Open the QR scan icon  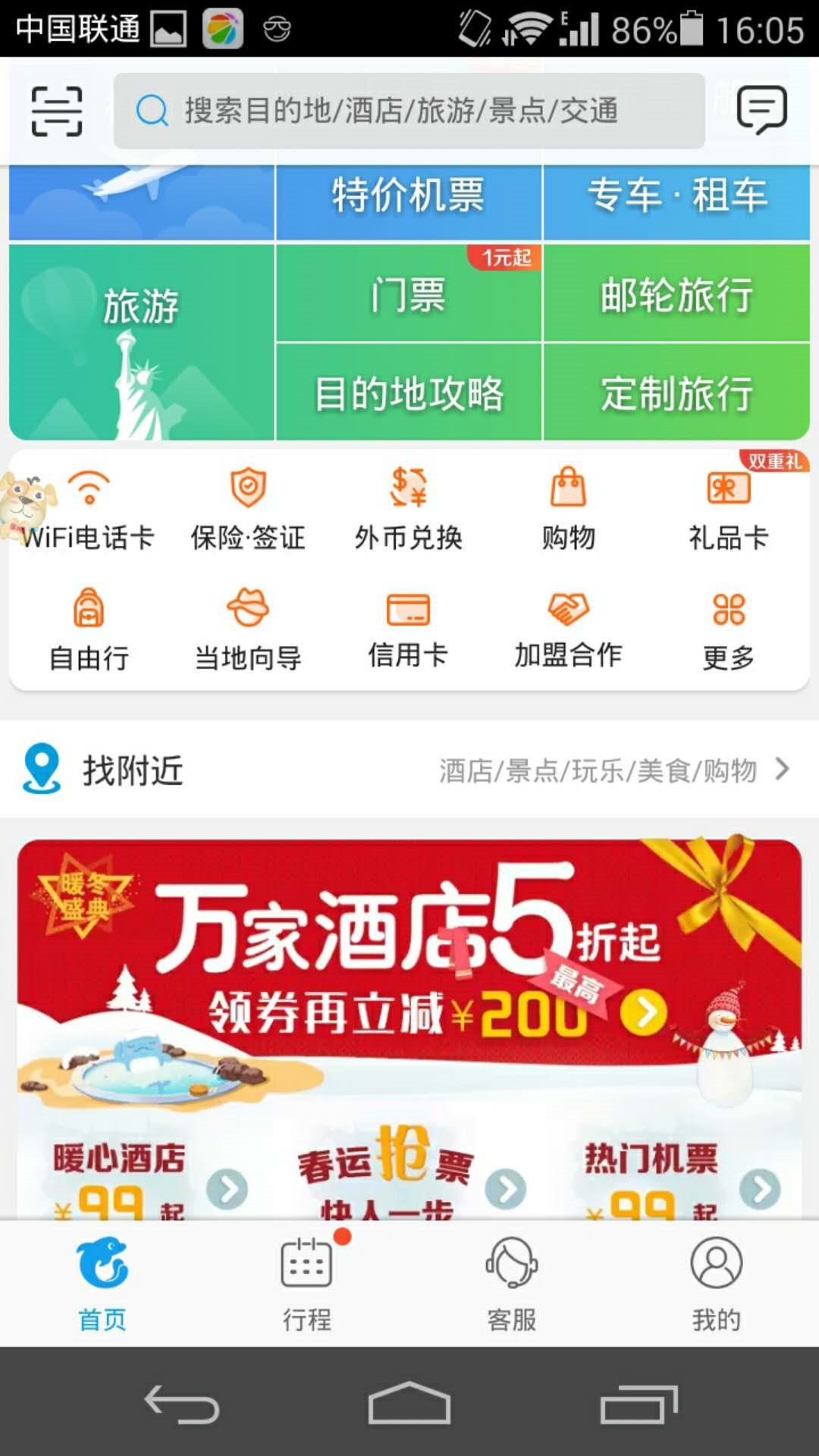click(x=56, y=111)
